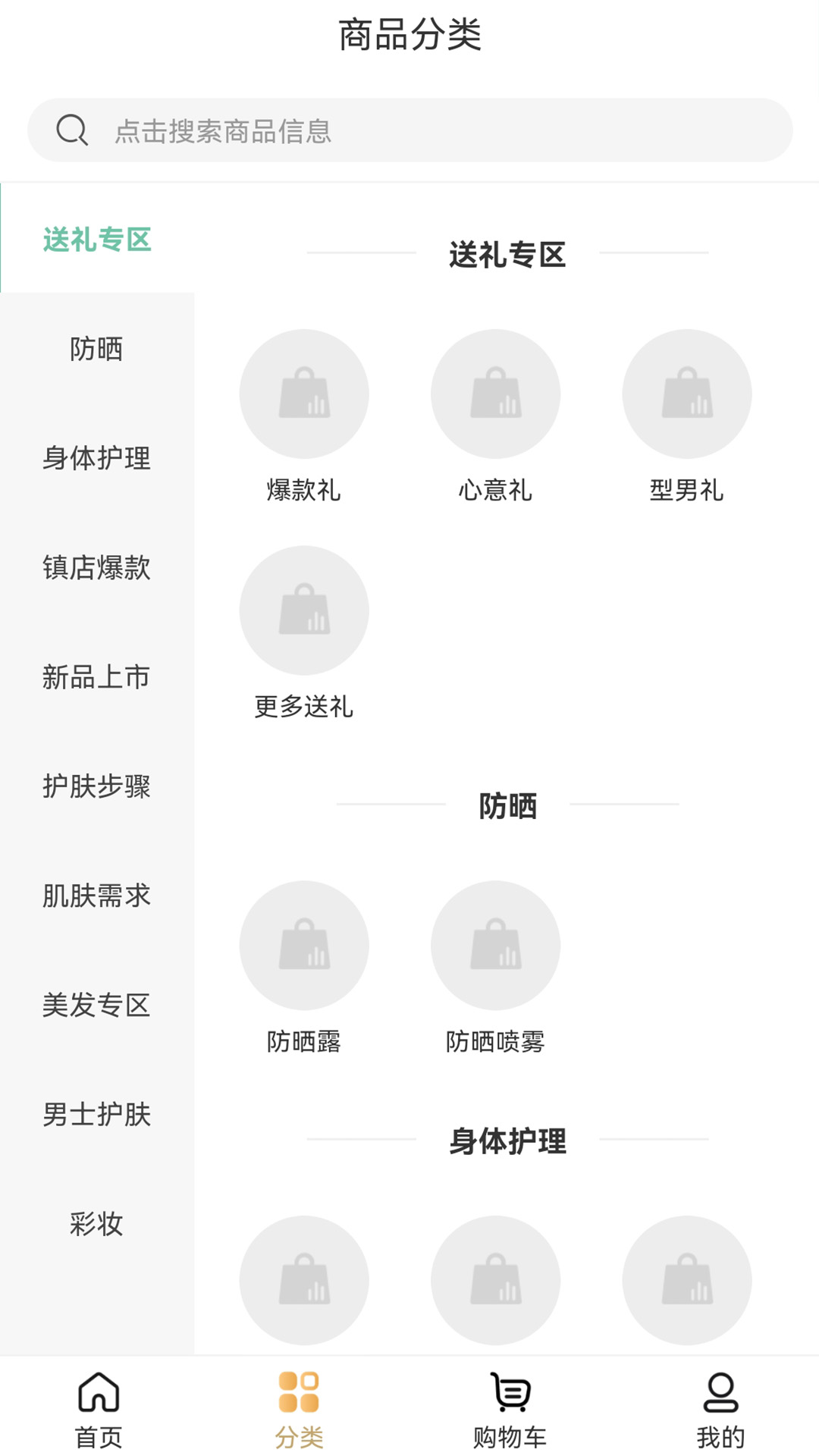819x1456 pixels.
Task: Select 防晒 in the category sidebar
Action: point(96,349)
